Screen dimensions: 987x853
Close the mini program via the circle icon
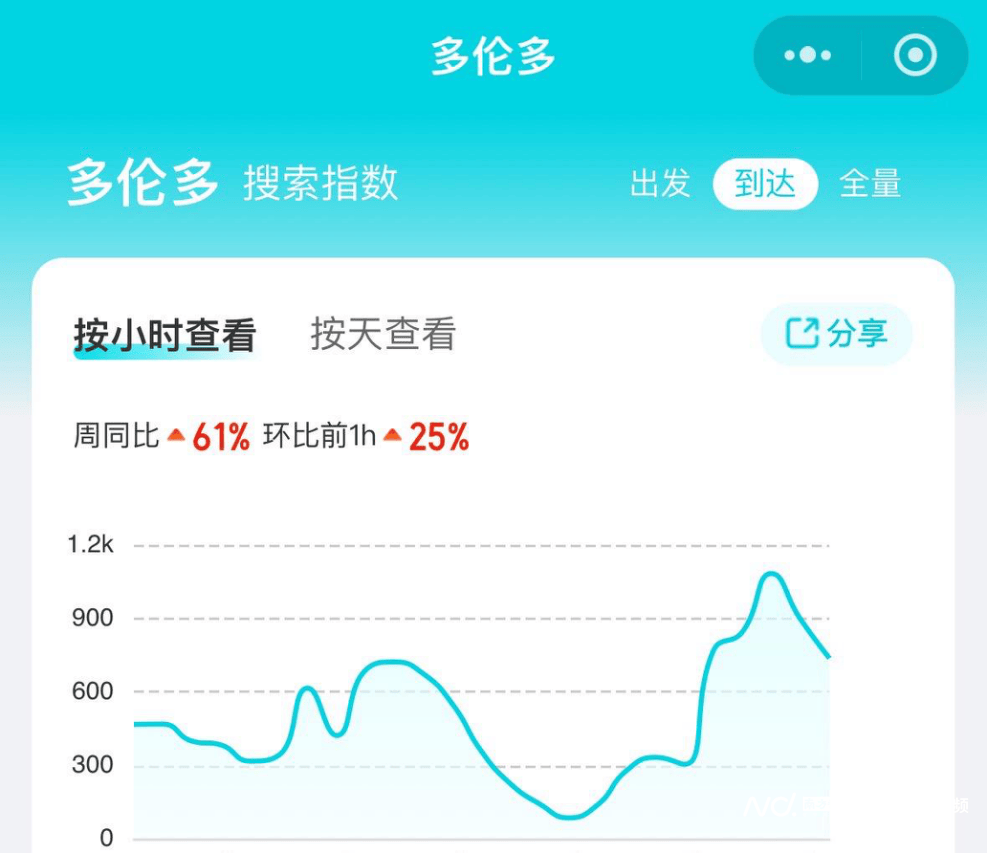pyautogui.click(x=915, y=56)
